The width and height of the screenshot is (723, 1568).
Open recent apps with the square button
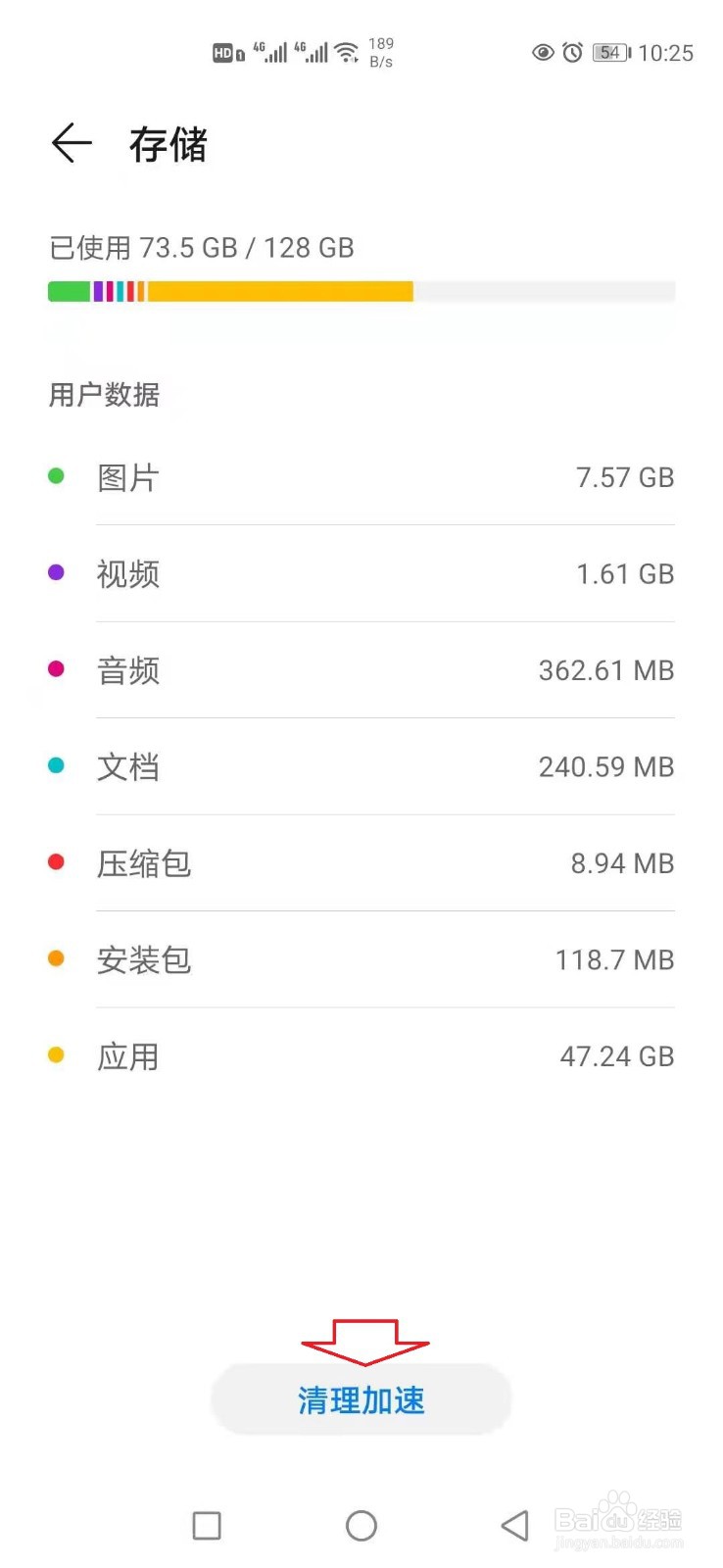coord(207,1525)
